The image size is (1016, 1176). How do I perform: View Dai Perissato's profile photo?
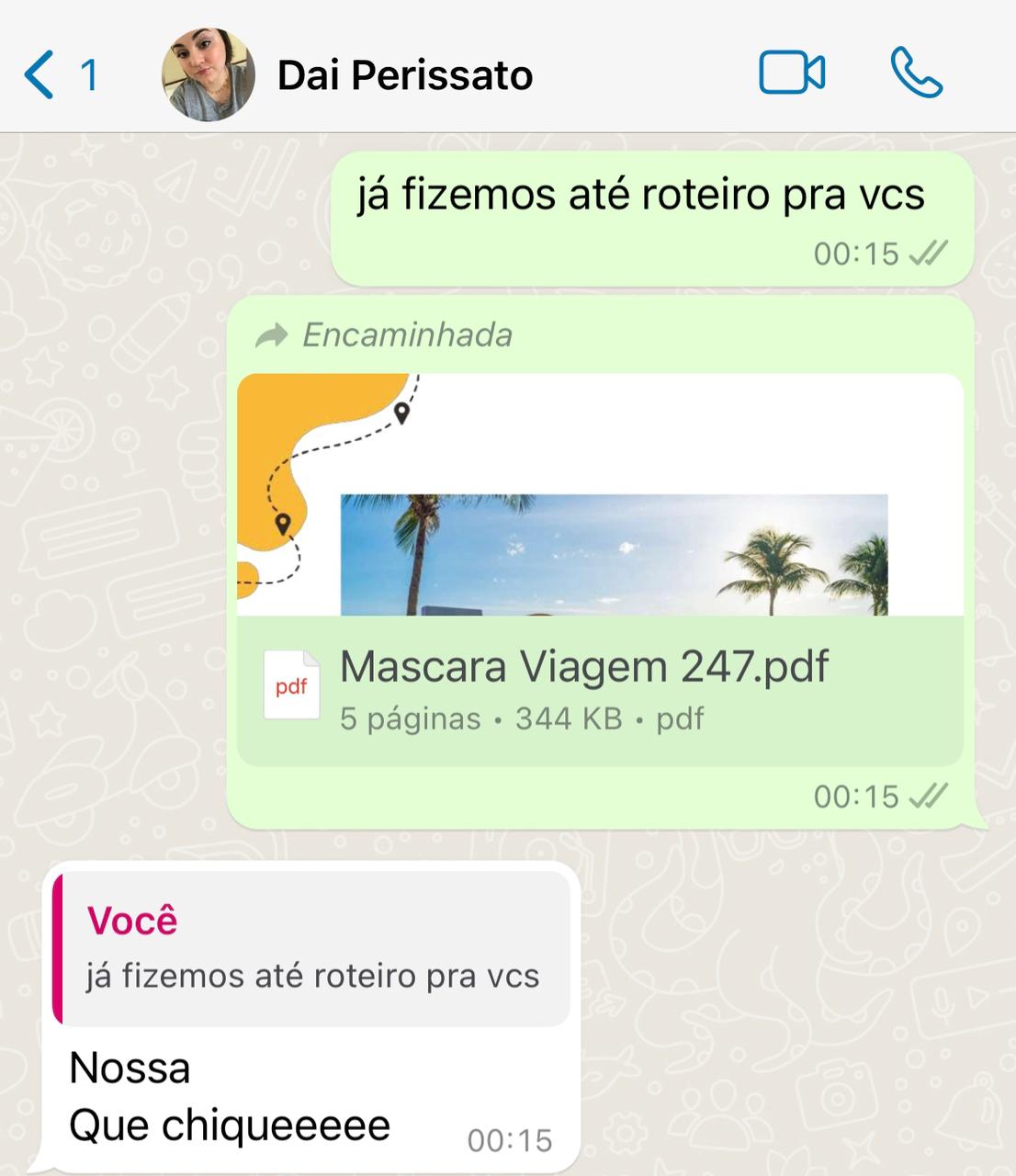point(208,75)
